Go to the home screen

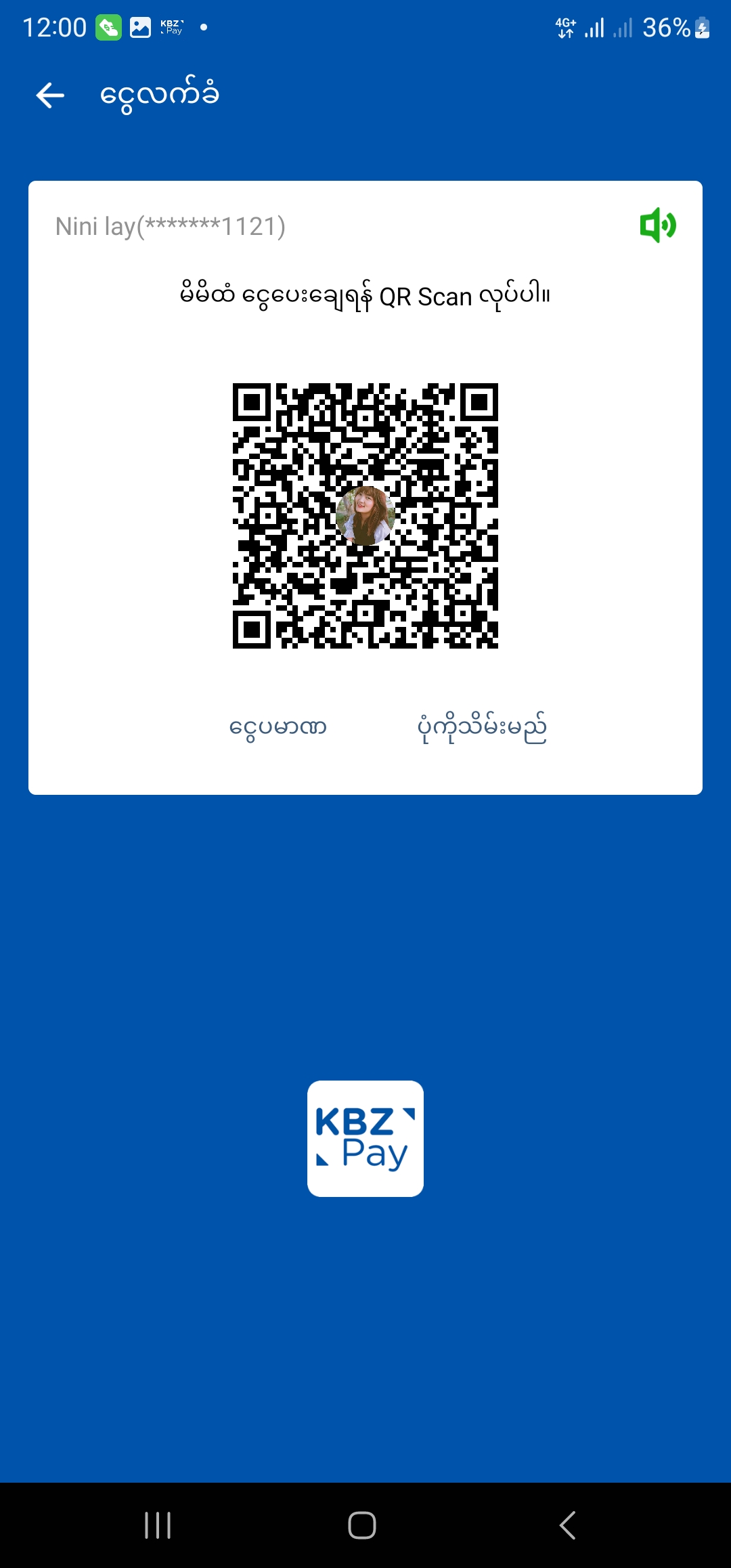362,1525
